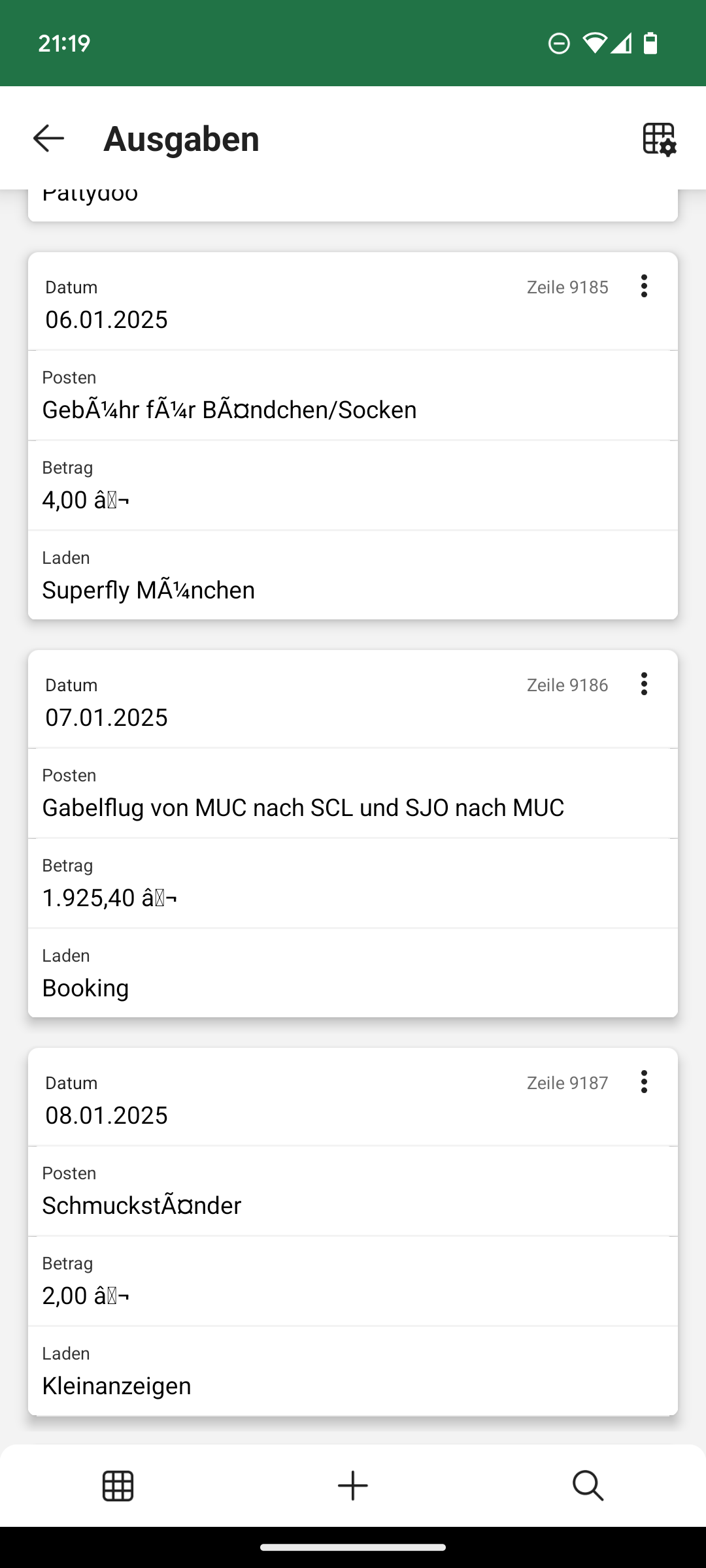The height and width of the screenshot is (1568, 706).
Task: Open the overflow menu for Zeile 9186
Action: (x=644, y=684)
